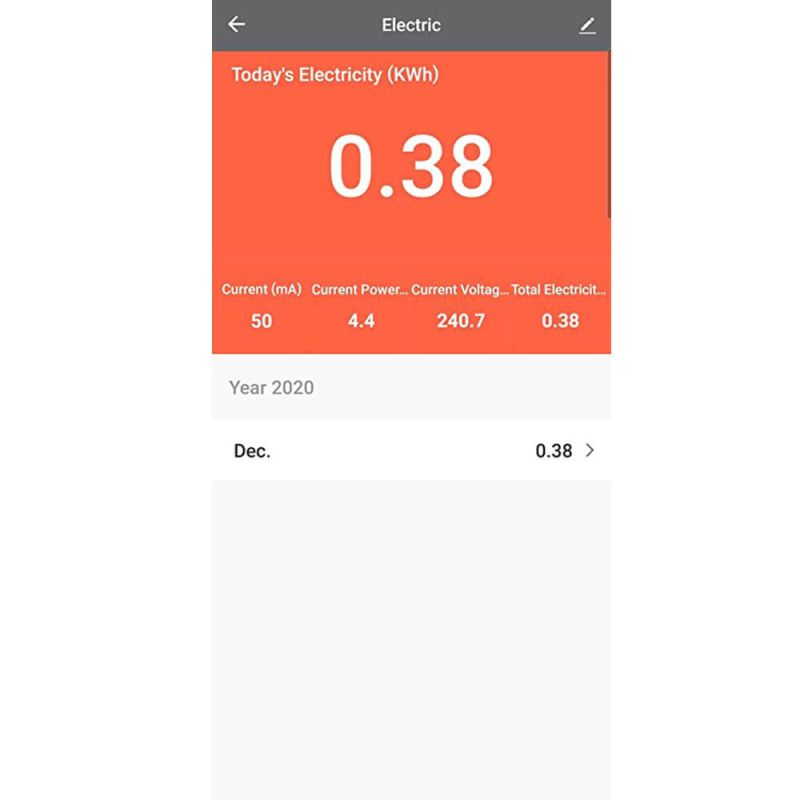Tap the edit pencil icon
800x800 pixels.
coord(587,26)
